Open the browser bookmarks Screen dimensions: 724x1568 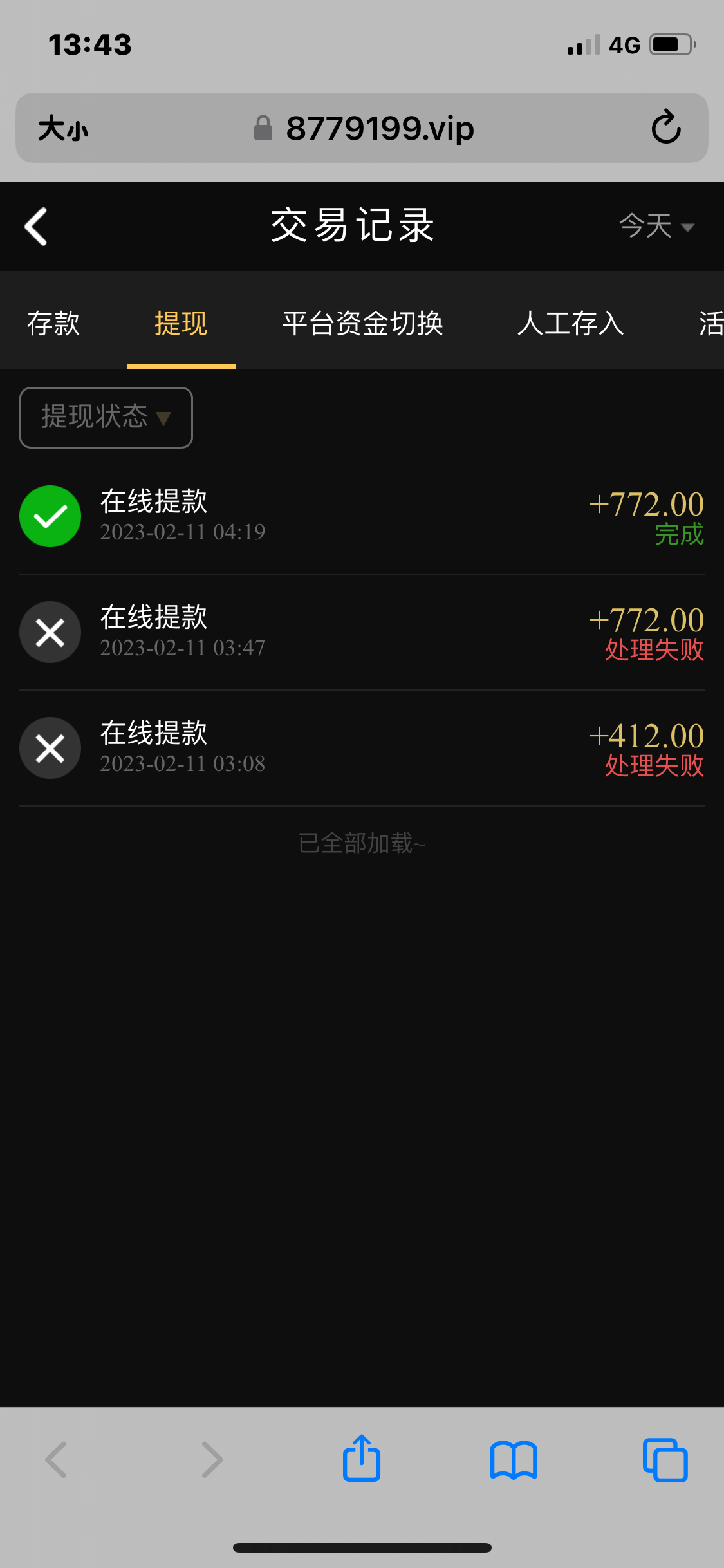tap(513, 1460)
